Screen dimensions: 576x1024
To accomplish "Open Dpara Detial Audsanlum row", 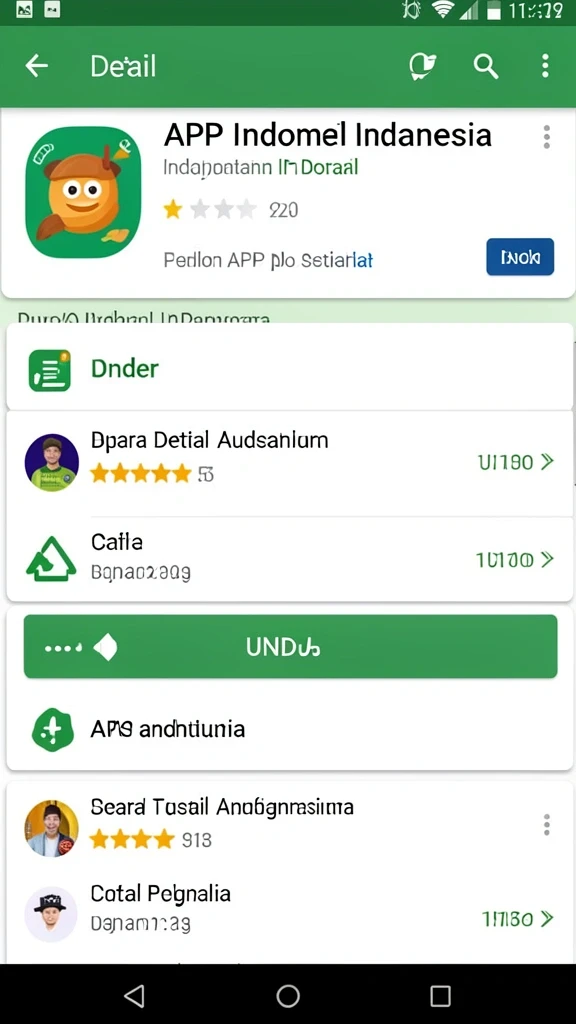I will pyautogui.click(x=290, y=463).
